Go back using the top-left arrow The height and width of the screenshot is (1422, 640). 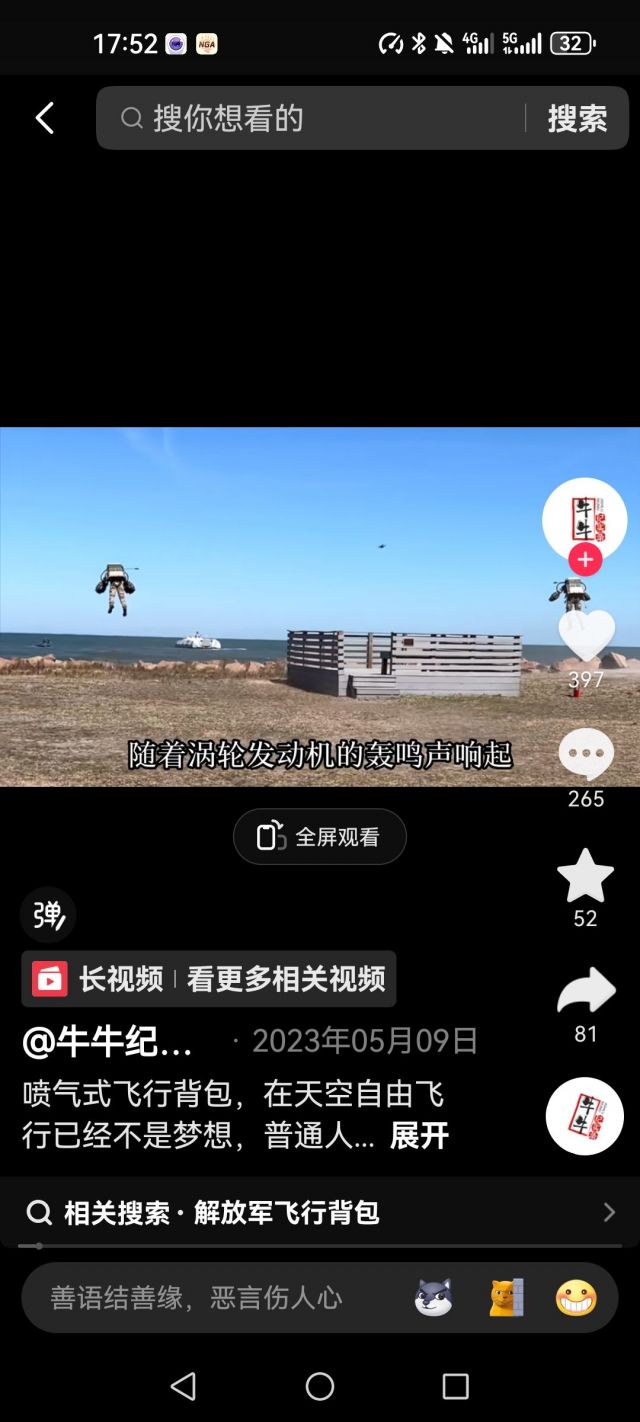point(44,118)
